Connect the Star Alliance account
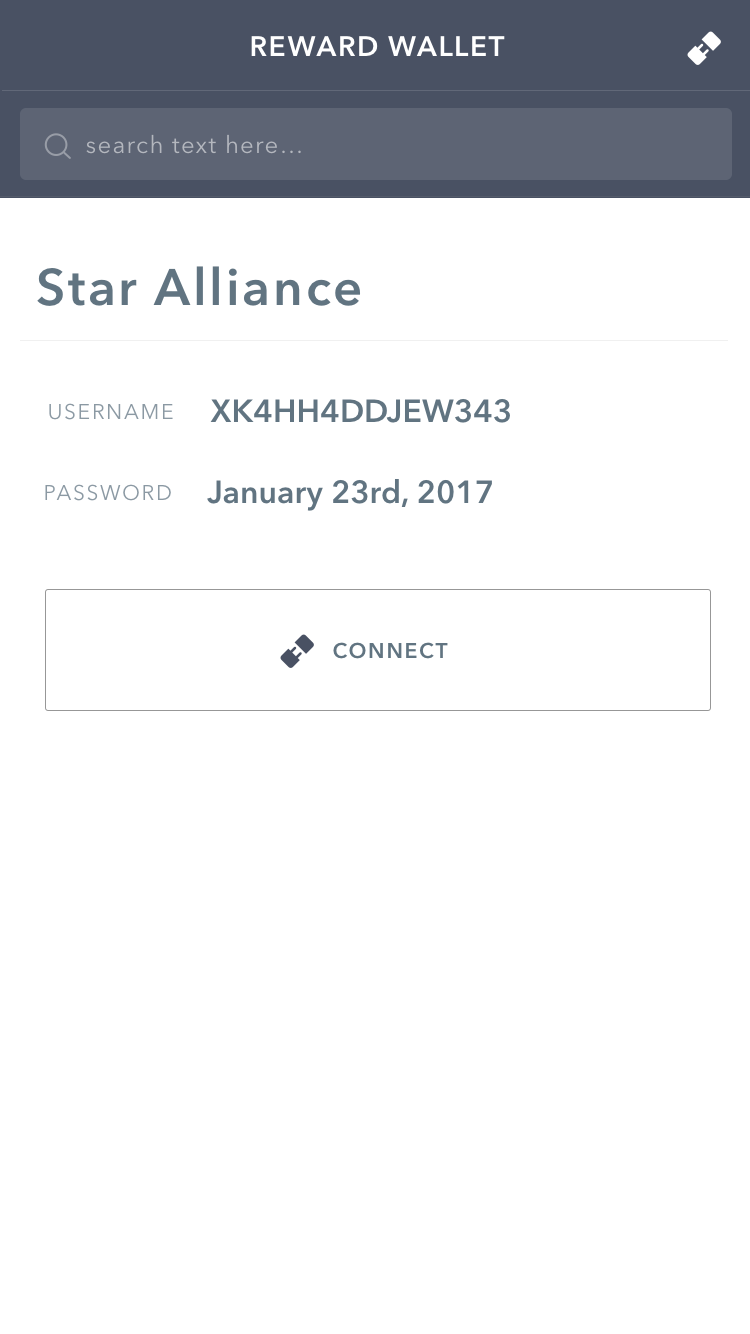 (x=378, y=650)
